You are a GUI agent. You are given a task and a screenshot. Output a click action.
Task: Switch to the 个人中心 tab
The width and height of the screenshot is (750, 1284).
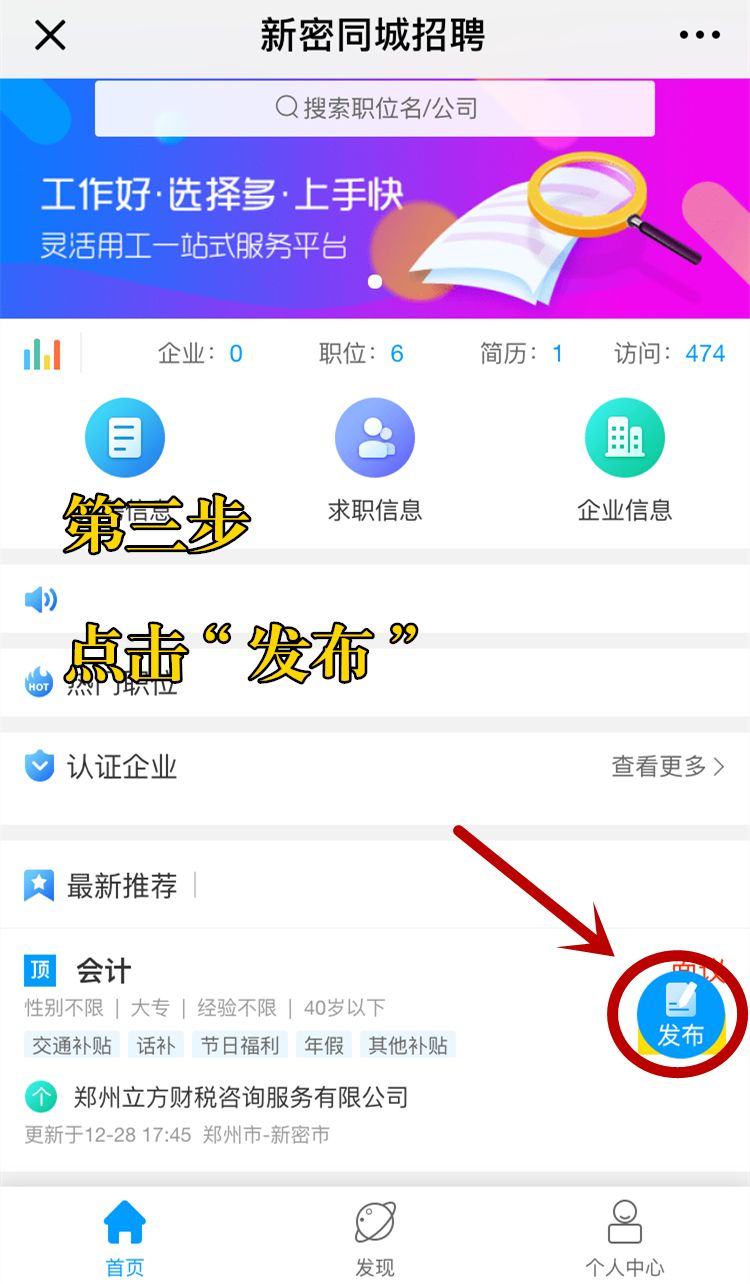[625, 1238]
